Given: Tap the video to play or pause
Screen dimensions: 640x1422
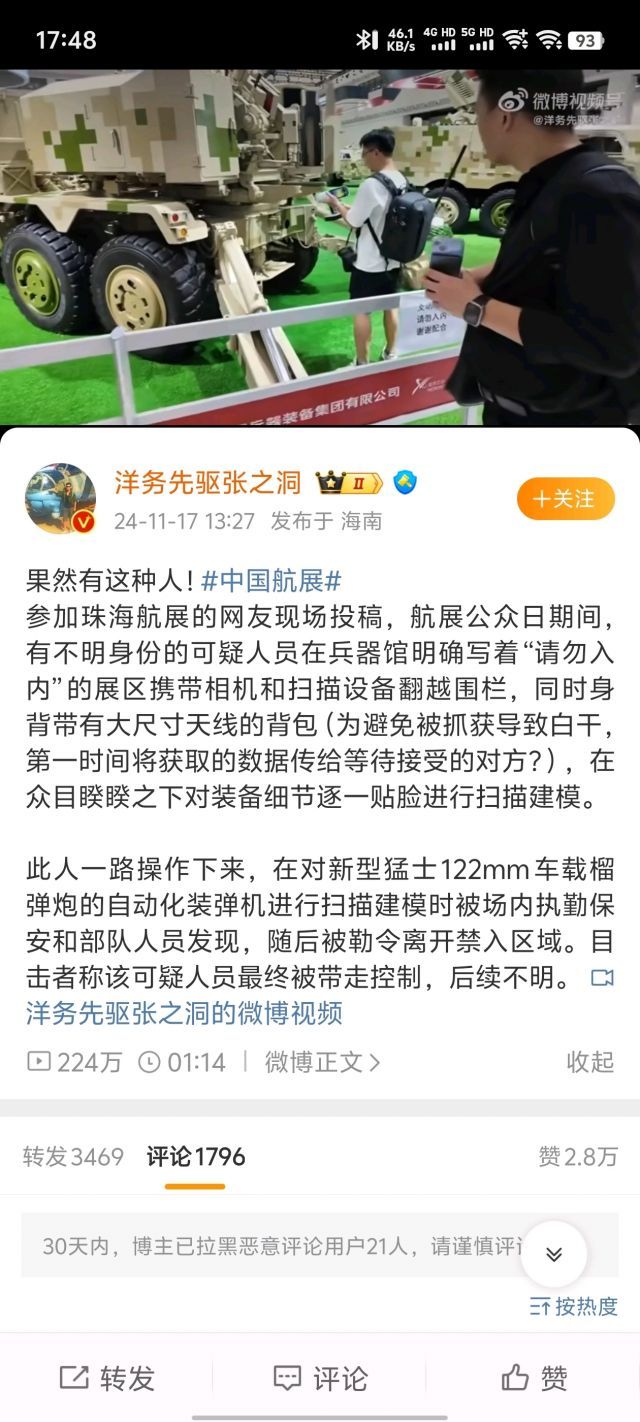Looking at the screenshot, I should tap(320, 245).
